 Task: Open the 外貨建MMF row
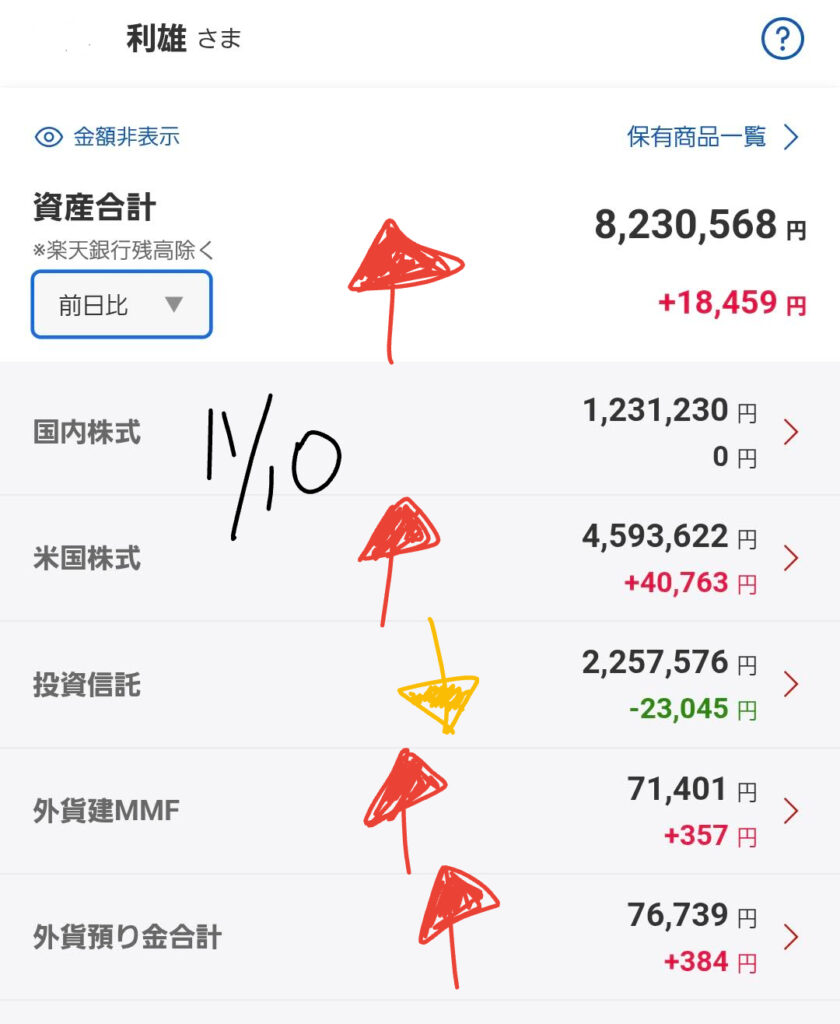(x=420, y=811)
